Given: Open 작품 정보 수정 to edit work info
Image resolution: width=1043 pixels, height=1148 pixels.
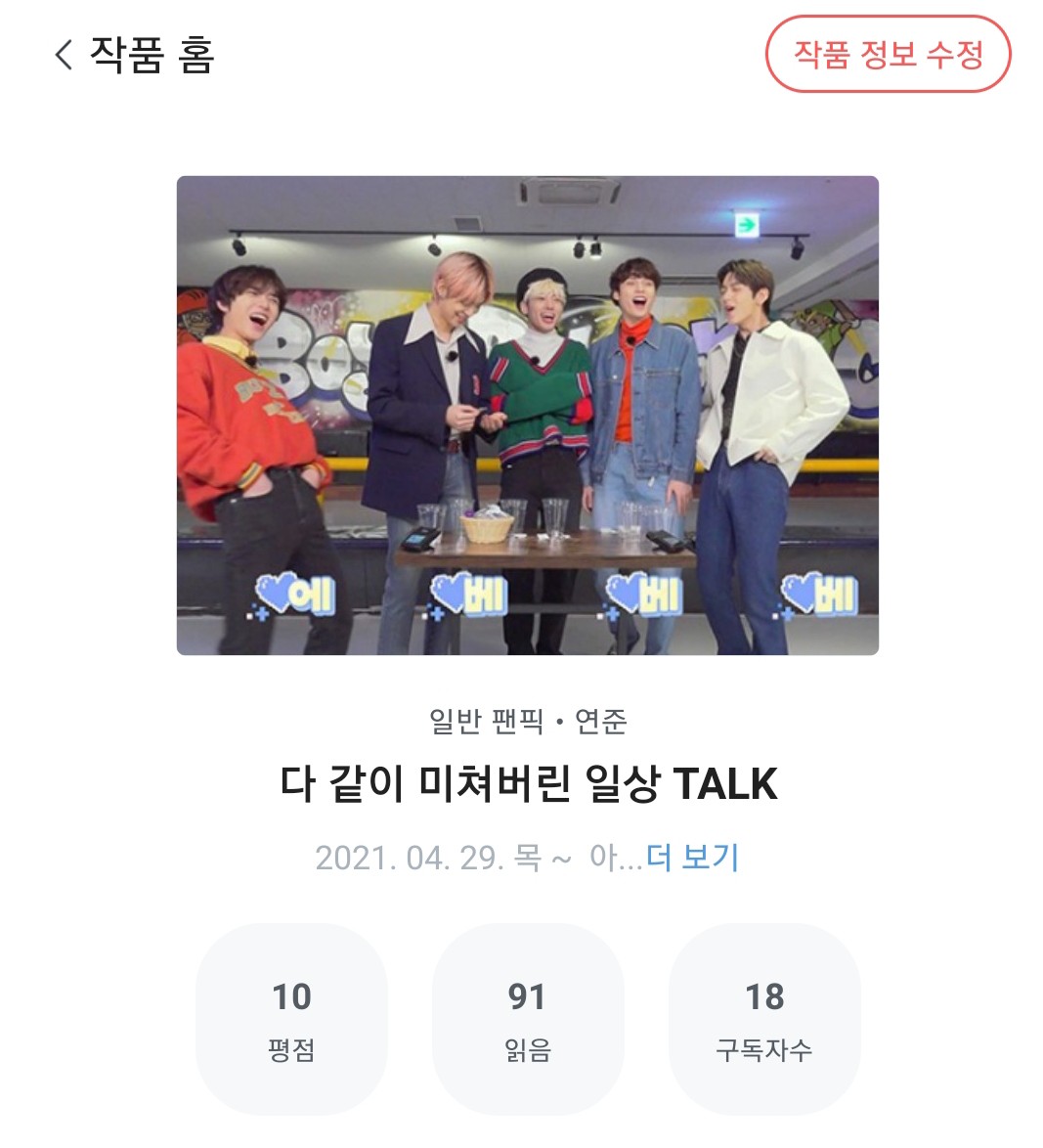Looking at the screenshot, I should coord(887,55).
